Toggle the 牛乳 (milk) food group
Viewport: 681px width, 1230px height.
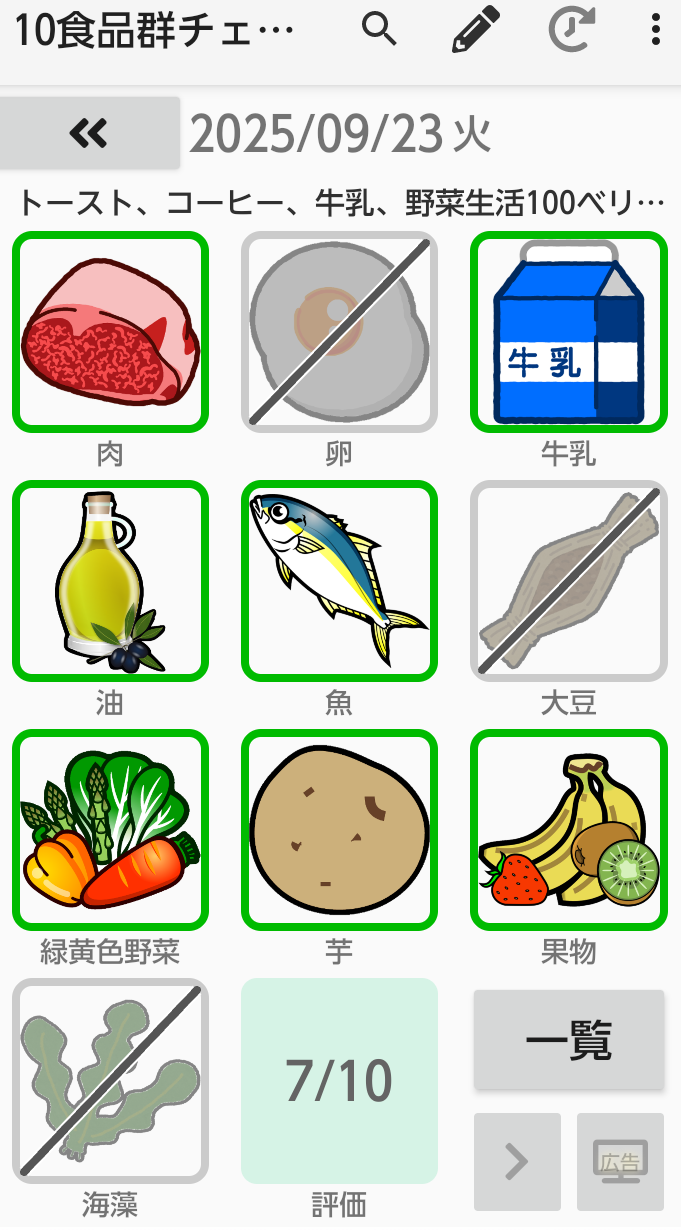568,332
